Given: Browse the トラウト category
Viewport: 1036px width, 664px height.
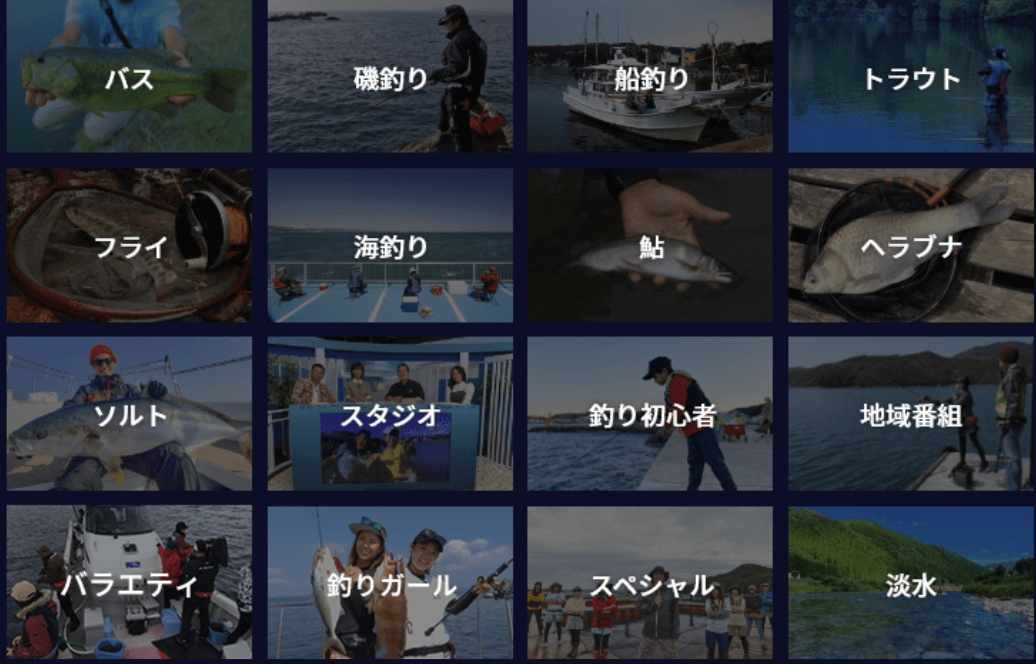Looking at the screenshot, I should click(x=910, y=77).
